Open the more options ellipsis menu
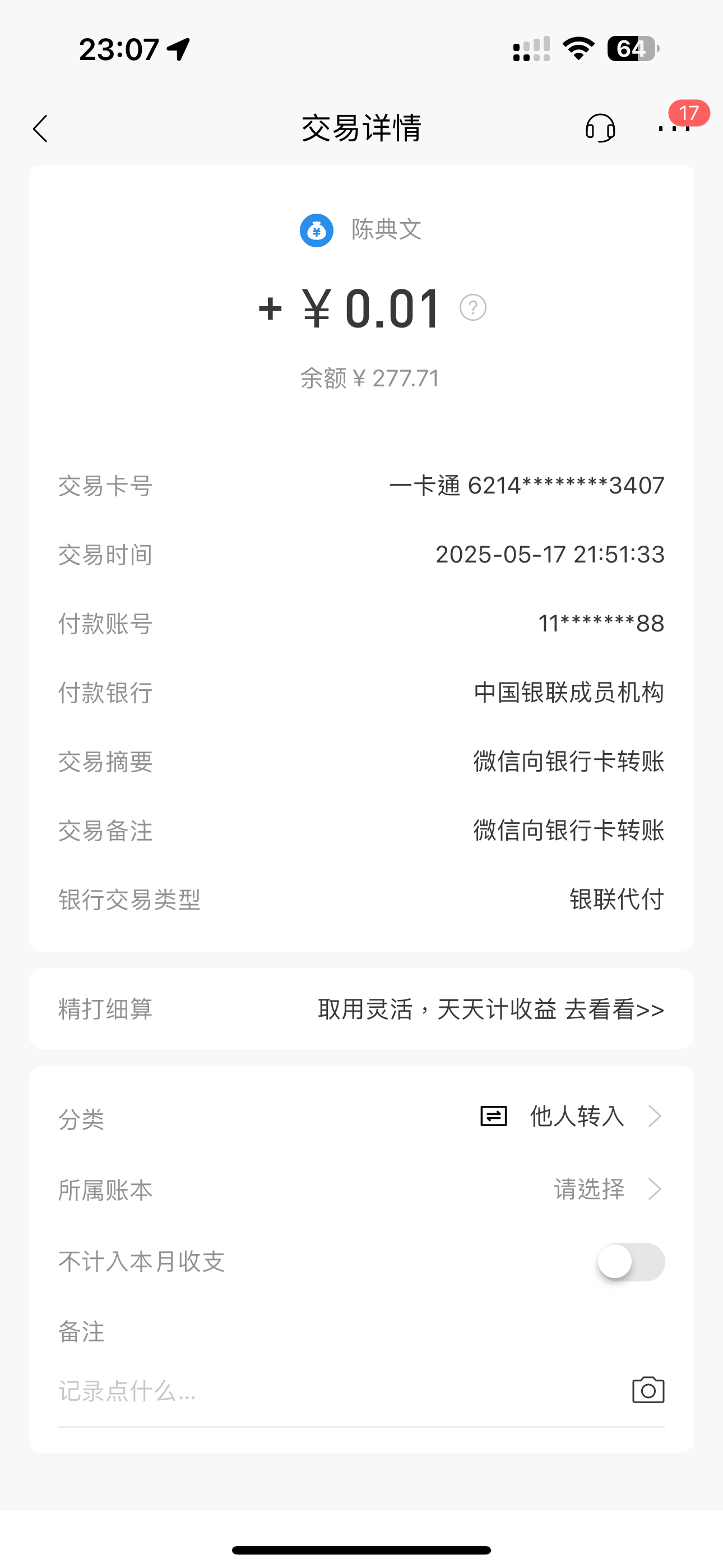The width and height of the screenshot is (723, 1568). (x=674, y=129)
